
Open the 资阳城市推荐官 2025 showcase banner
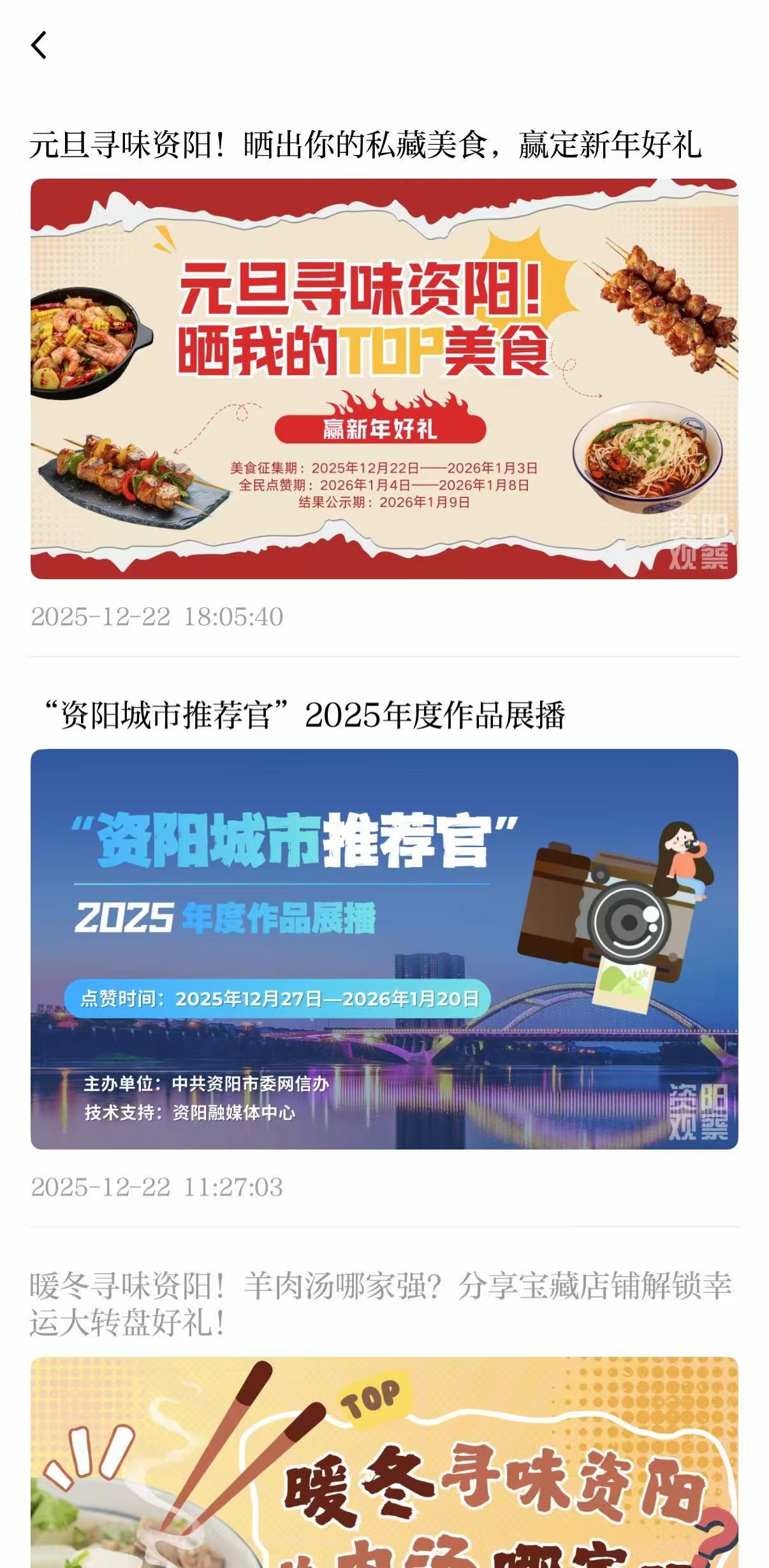pyautogui.click(x=384, y=949)
